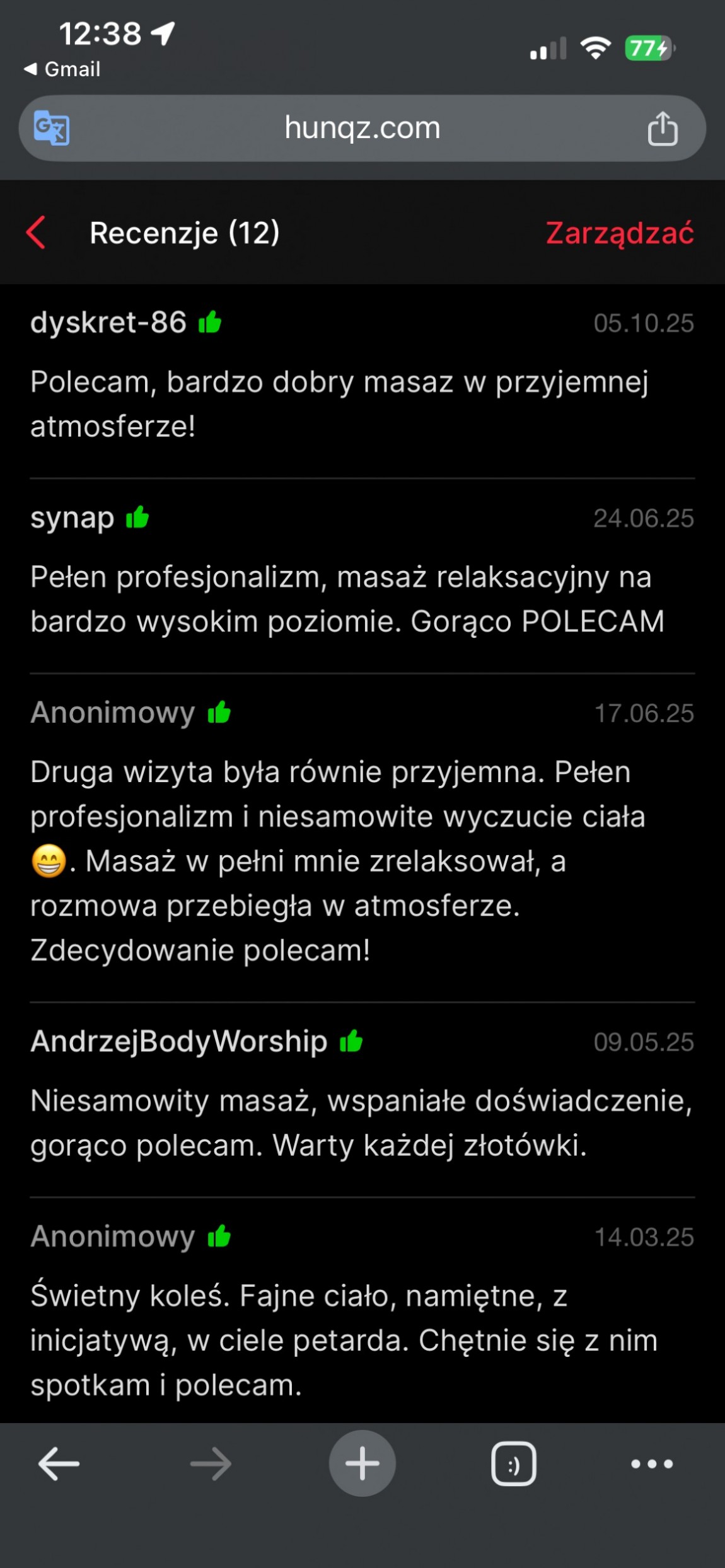Open a new browser tab
Screen dimensions: 725x1568
point(362,1463)
